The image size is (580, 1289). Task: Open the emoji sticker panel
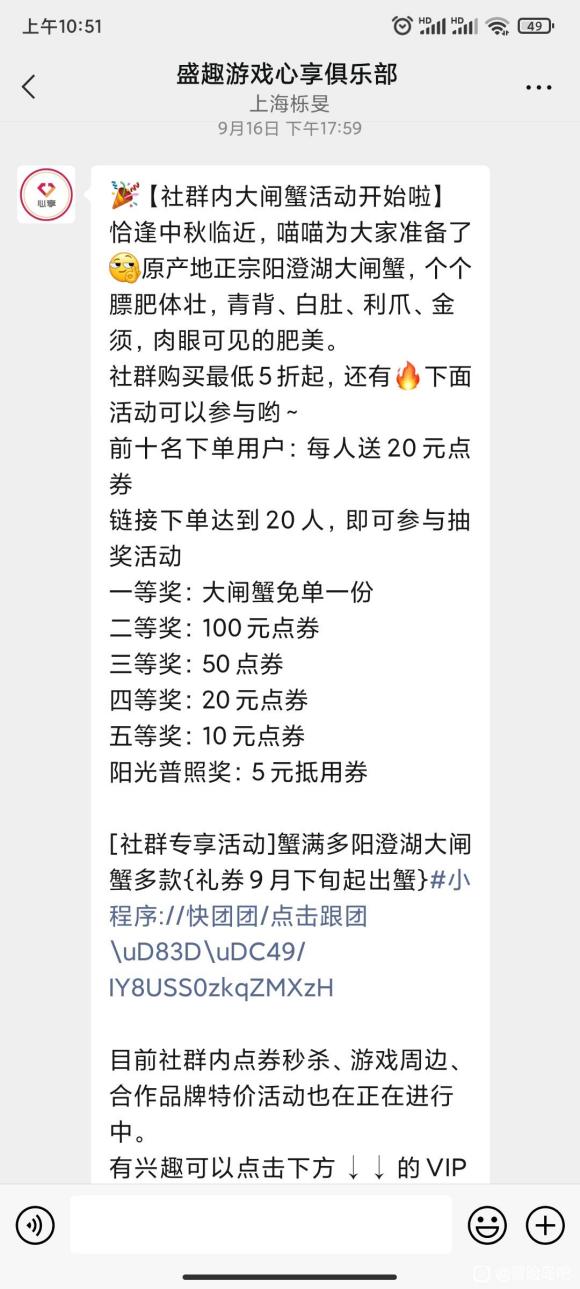pyautogui.click(x=488, y=1225)
